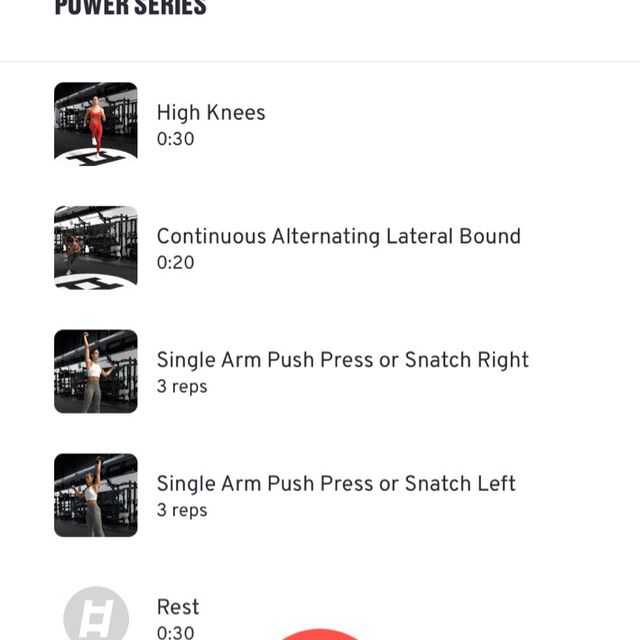
Task: Open Continuous Alternating Lateral Bound exercise
Action: (x=338, y=248)
